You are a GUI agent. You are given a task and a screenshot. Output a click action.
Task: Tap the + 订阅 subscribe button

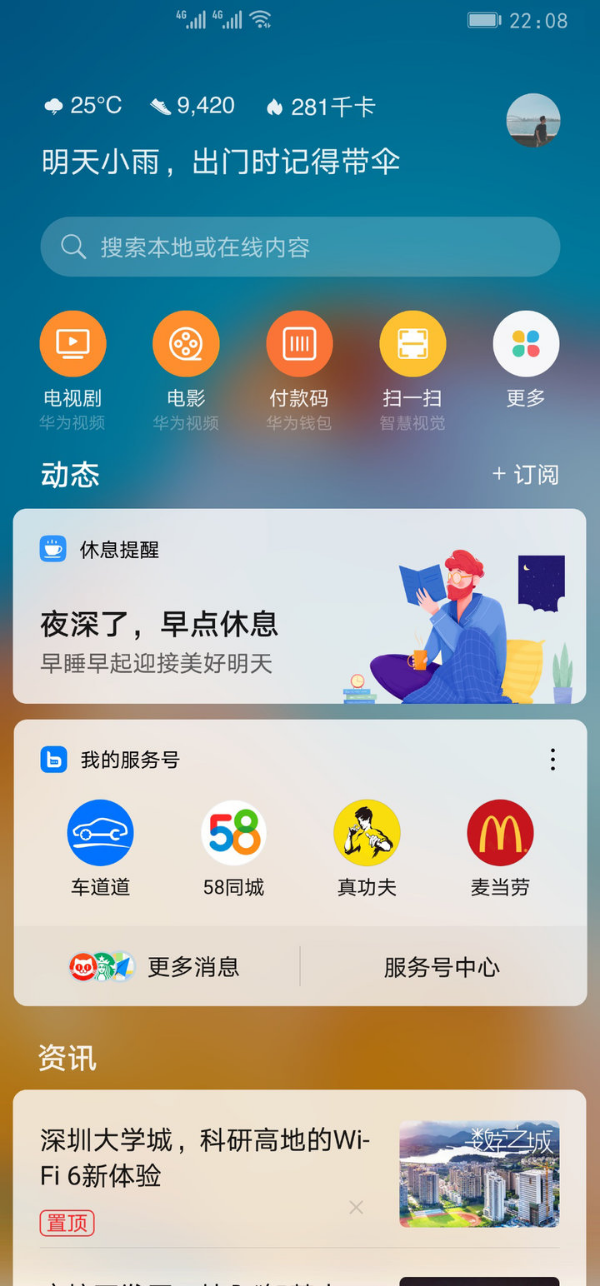click(525, 475)
